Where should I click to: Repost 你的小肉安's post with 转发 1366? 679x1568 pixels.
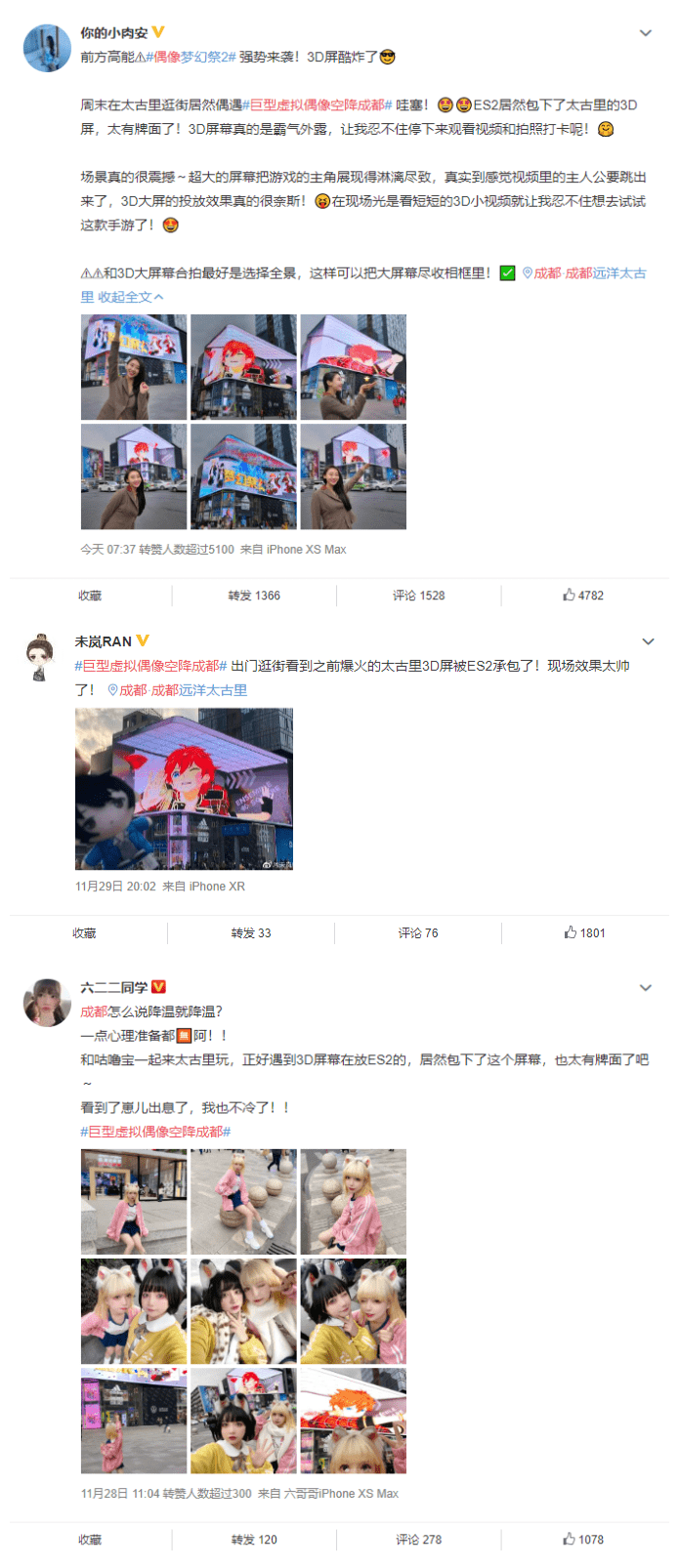[x=254, y=596]
